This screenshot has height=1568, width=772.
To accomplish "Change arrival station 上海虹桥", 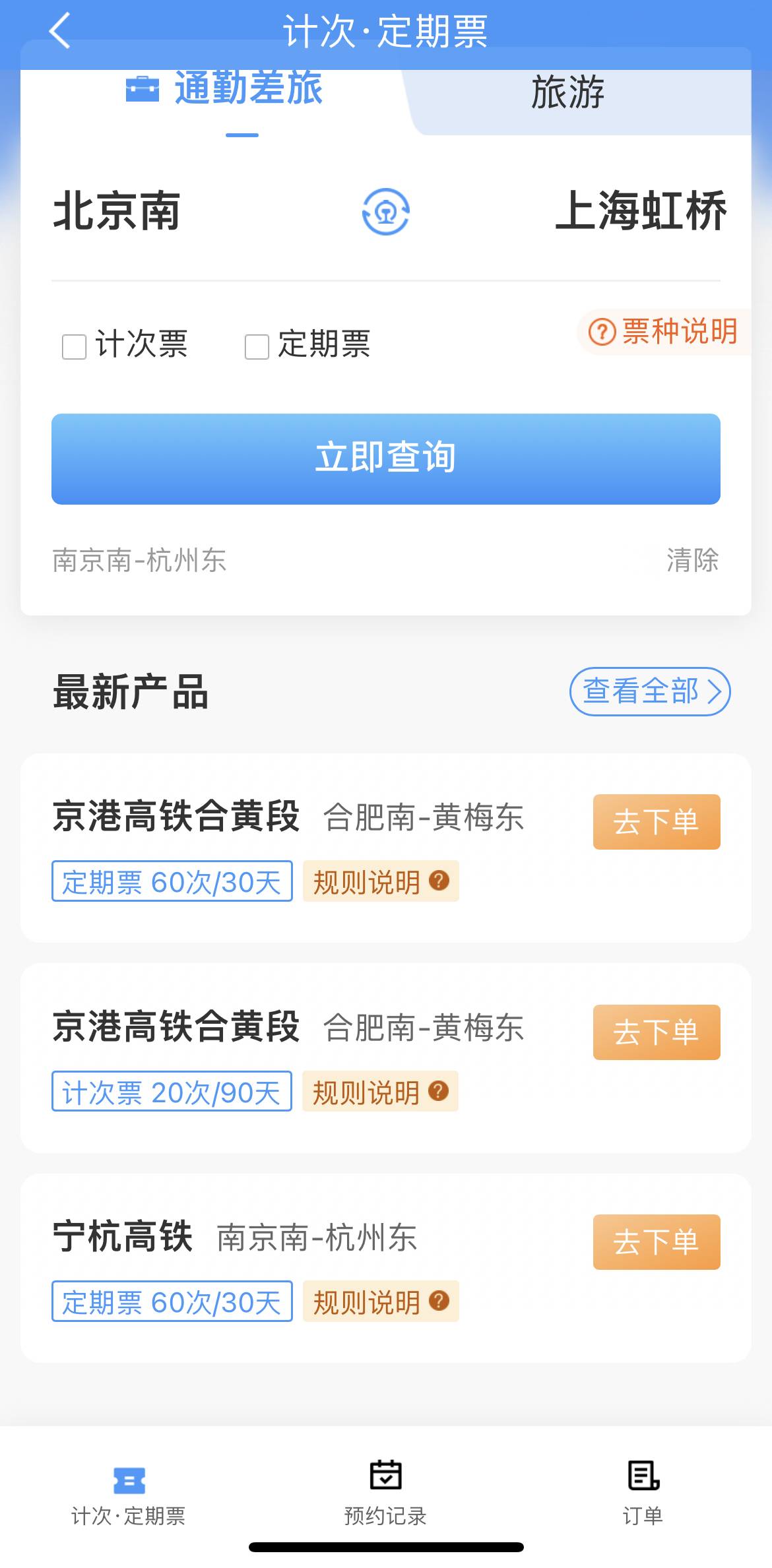I will pyautogui.click(x=641, y=211).
